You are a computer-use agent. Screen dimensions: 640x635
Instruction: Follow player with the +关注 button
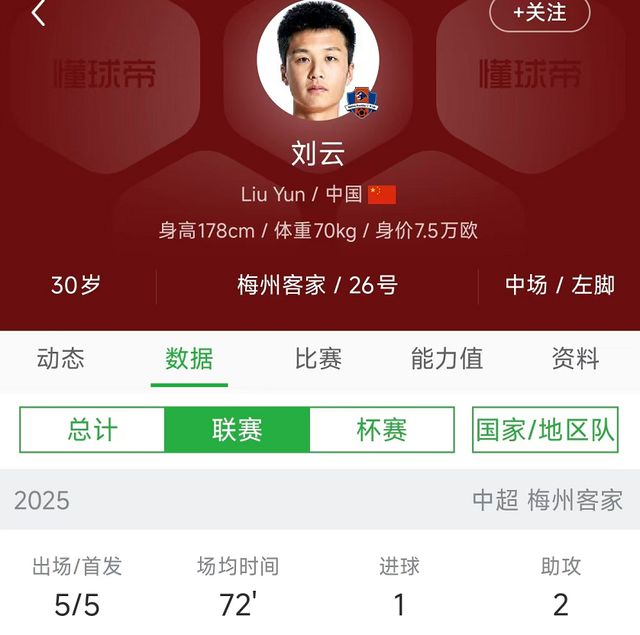(x=539, y=13)
